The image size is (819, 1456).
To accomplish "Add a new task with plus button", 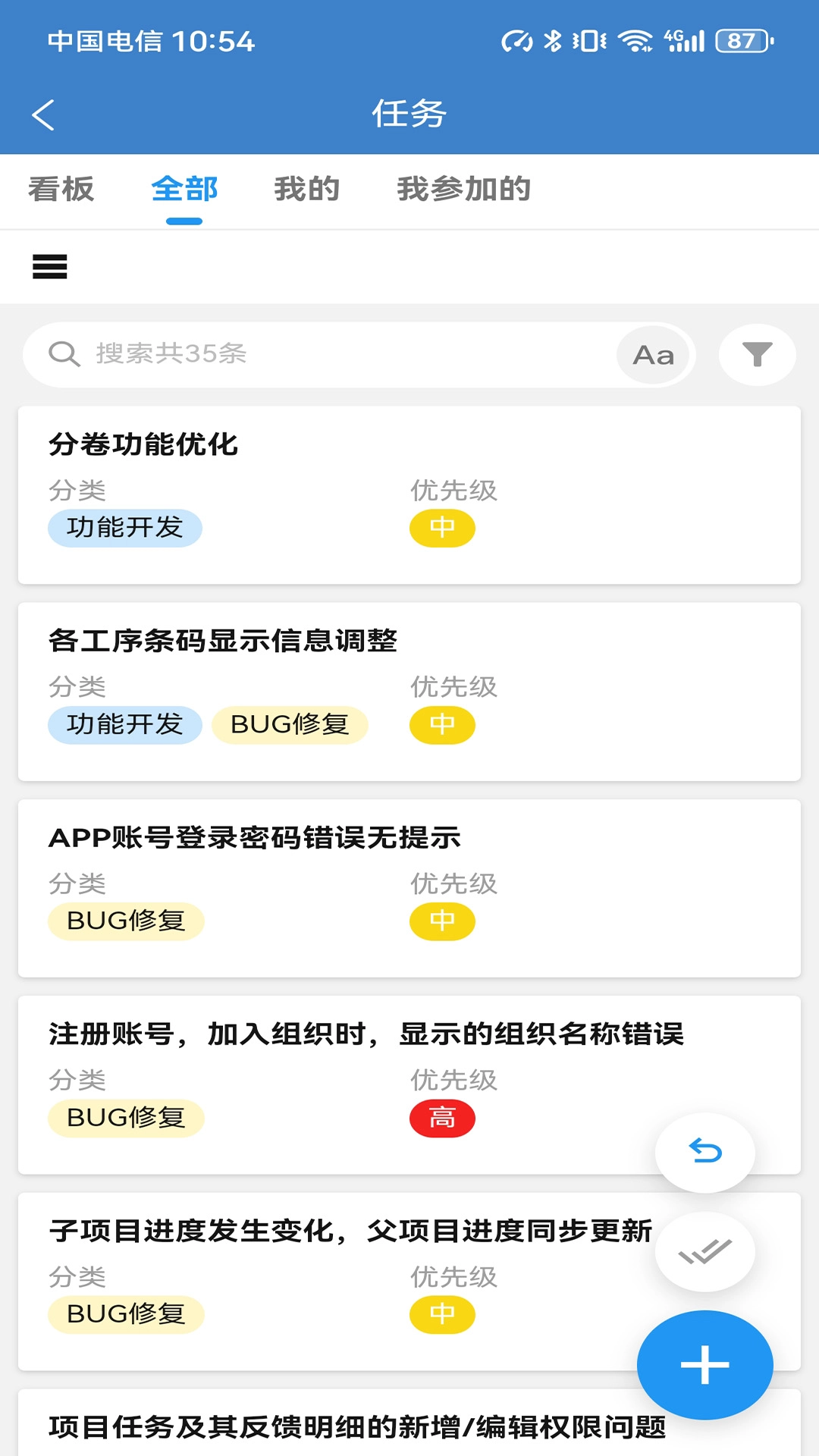I will pyautogui.click(x=704, y=1364).
